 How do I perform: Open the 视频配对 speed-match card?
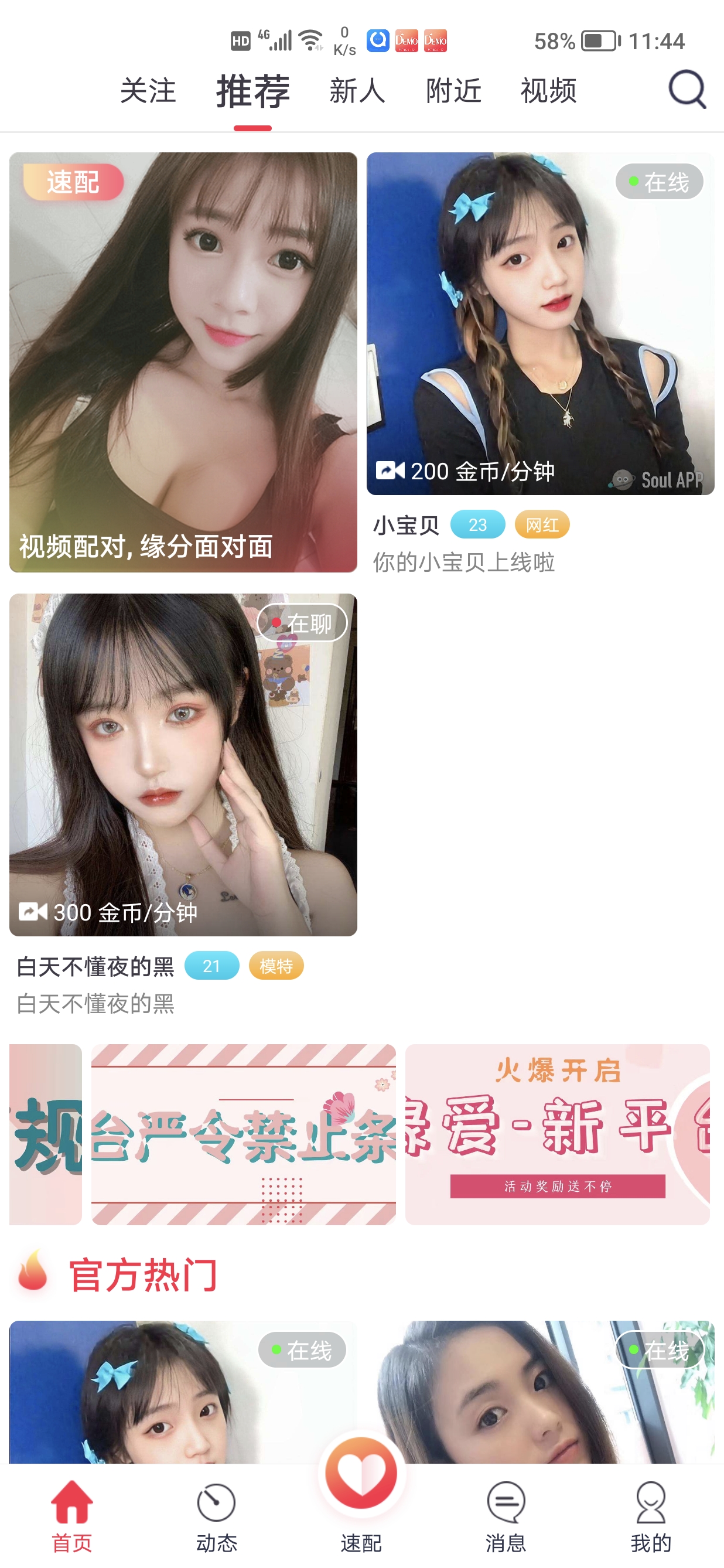[x=183, y=362]
